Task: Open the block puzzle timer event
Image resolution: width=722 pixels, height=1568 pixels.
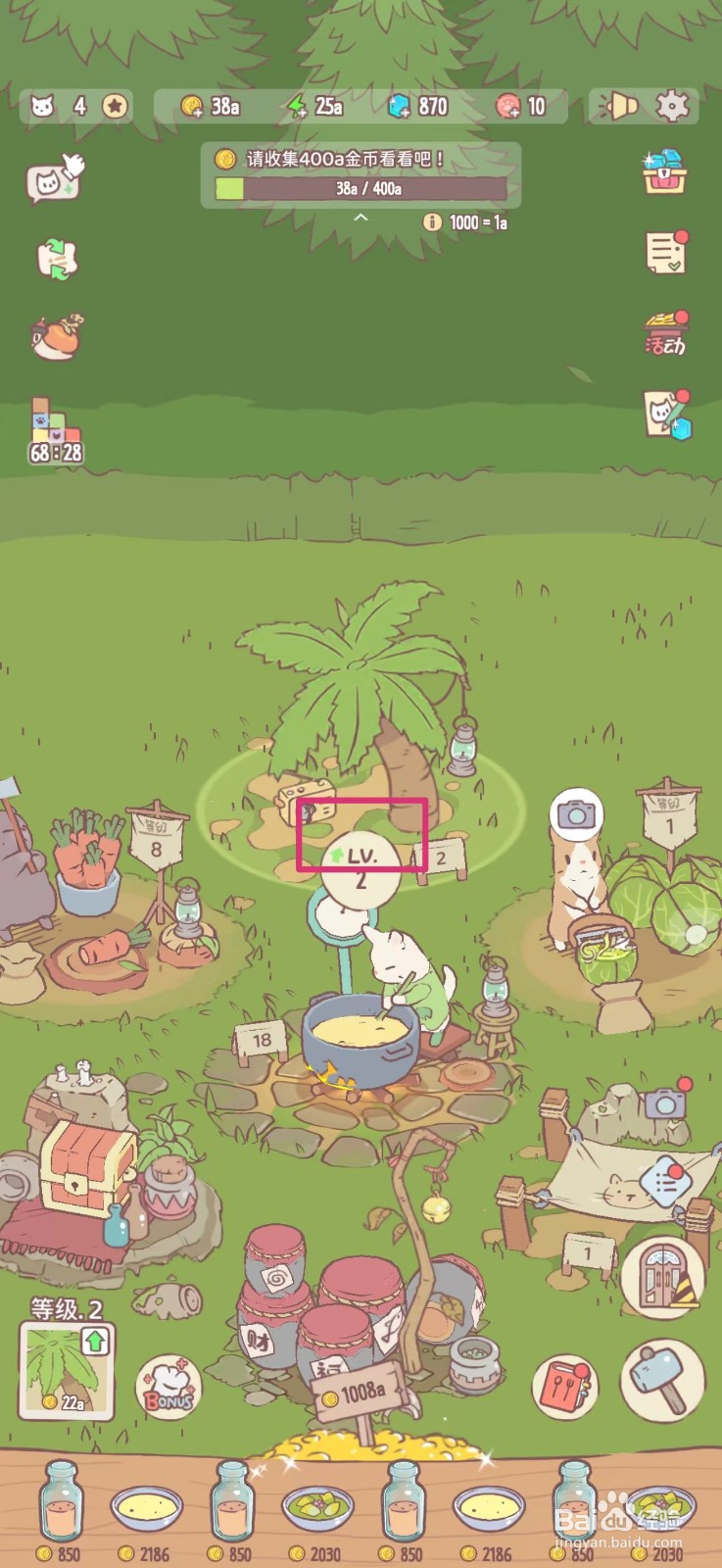Action: point(55,431)
